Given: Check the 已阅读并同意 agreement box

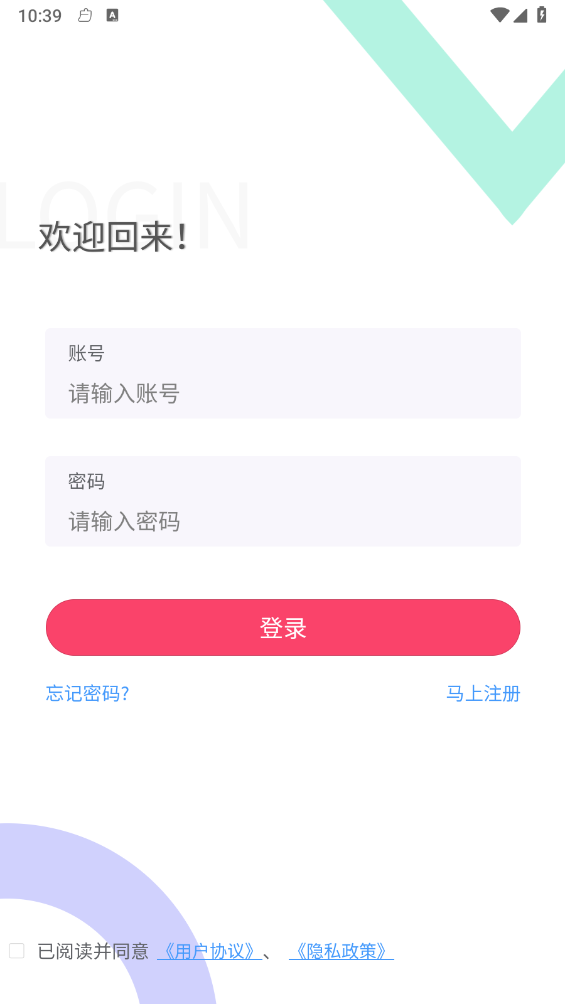Looking at the screenshot, I should pyautogui.click(x=17, y=951).
